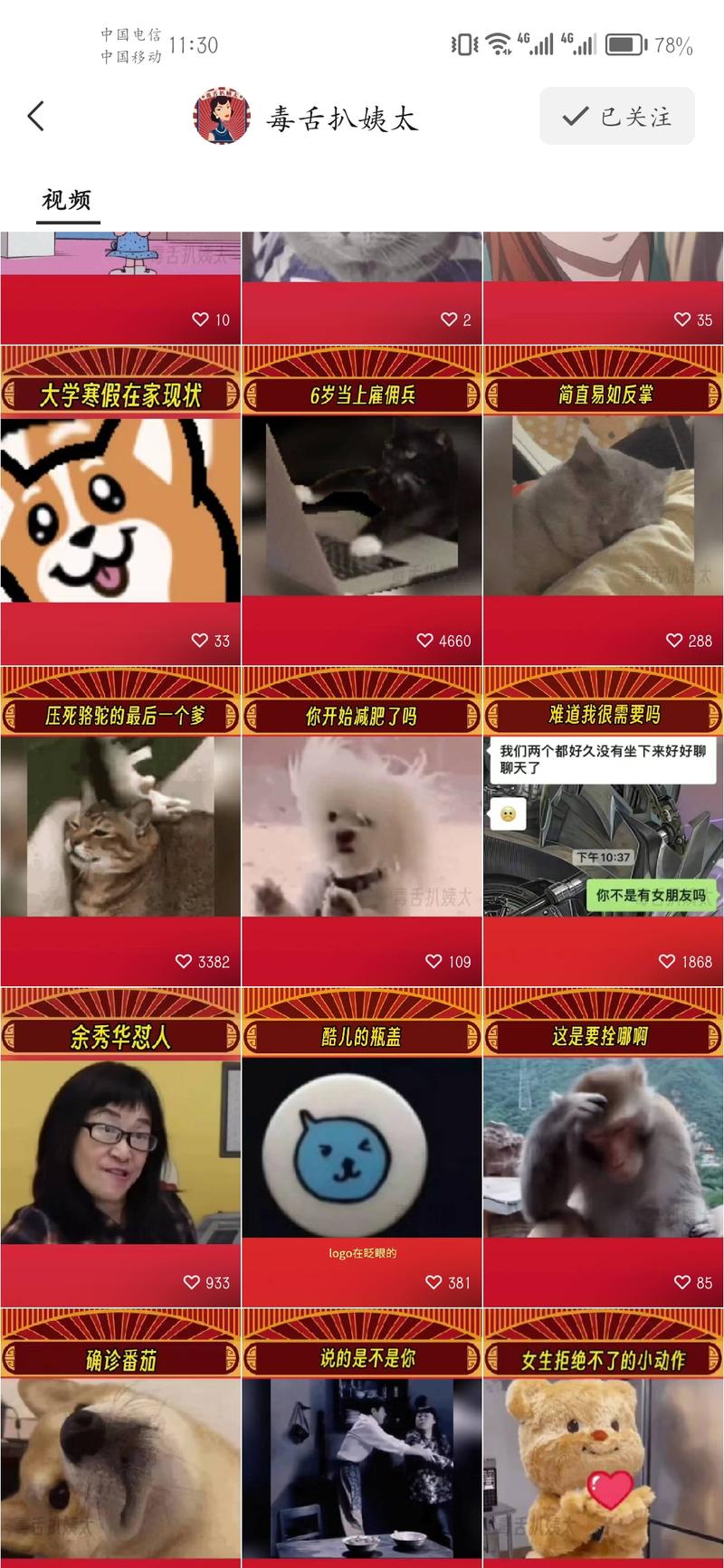Play the 6岁当上雇佣兵 video

pyautogui.click(x=362, y=507)
